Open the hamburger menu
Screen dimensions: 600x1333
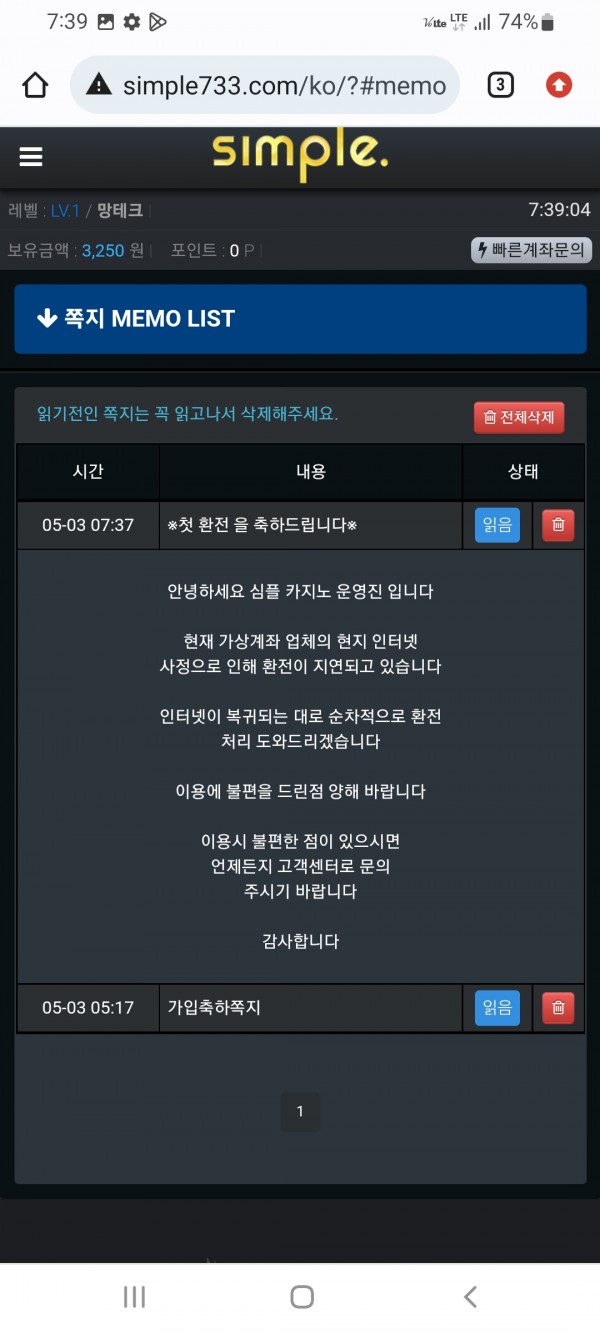(x=31, y=157)
